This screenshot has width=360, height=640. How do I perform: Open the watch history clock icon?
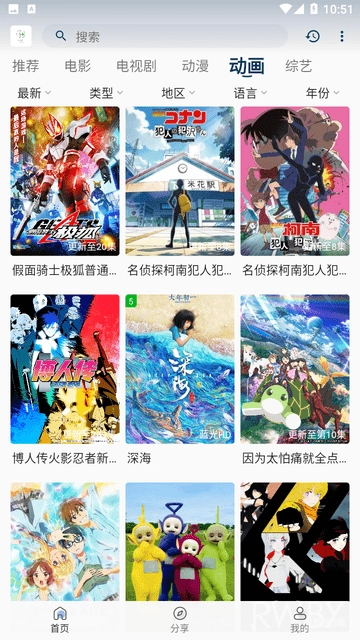[x=313, y=36]
